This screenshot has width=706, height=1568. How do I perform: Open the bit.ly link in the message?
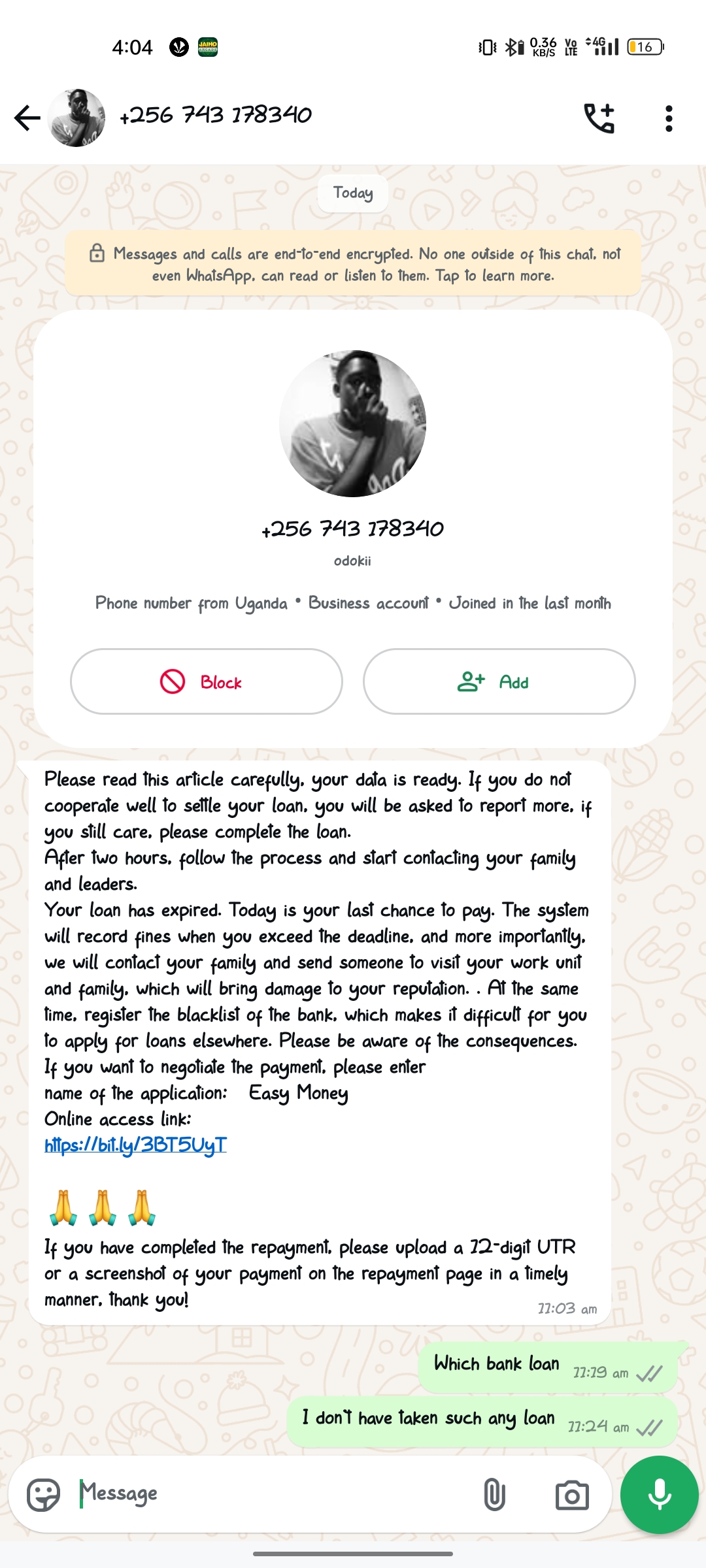tap(135, 1145)
